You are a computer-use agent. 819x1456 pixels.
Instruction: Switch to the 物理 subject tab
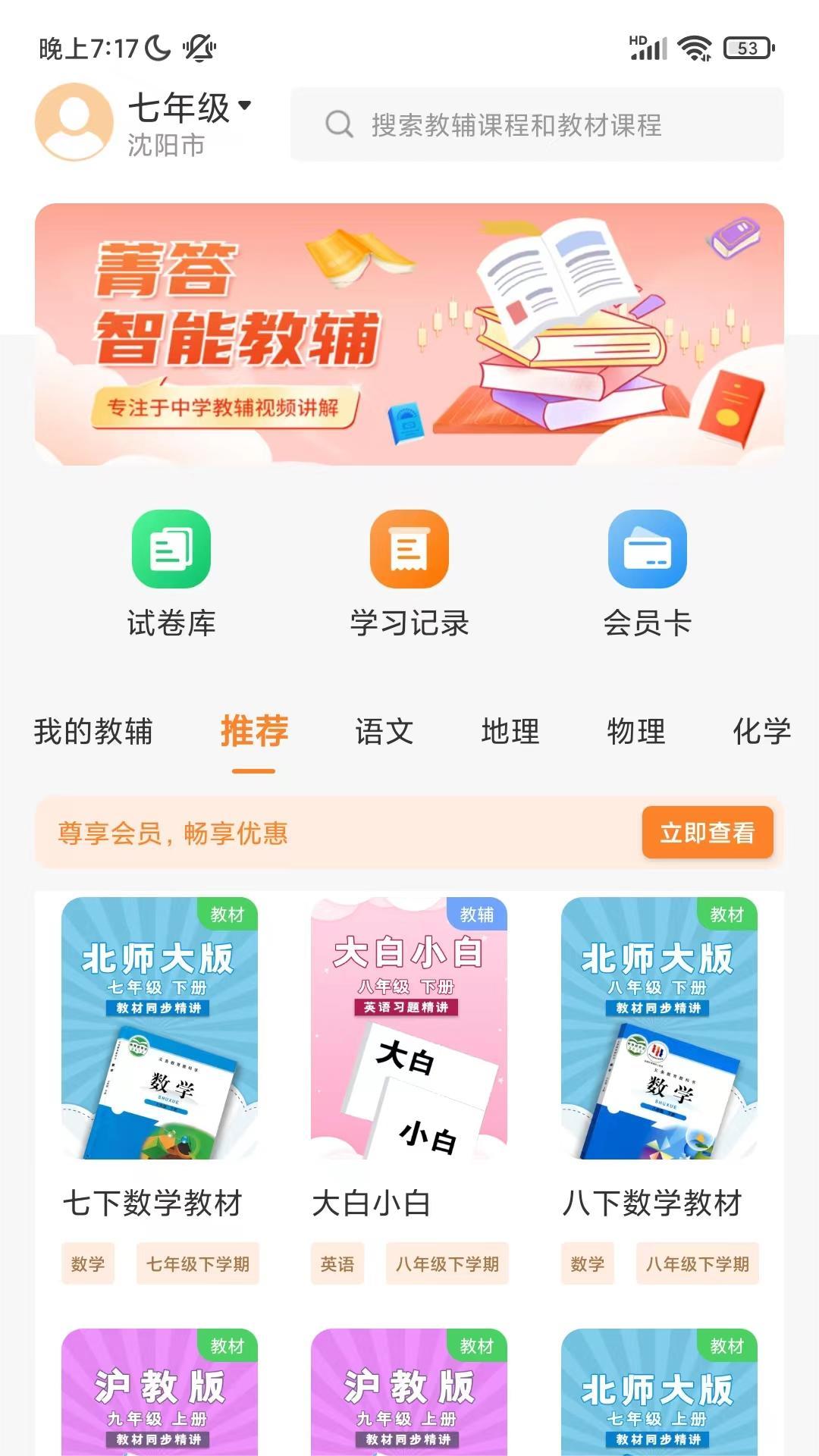point(637,732)
